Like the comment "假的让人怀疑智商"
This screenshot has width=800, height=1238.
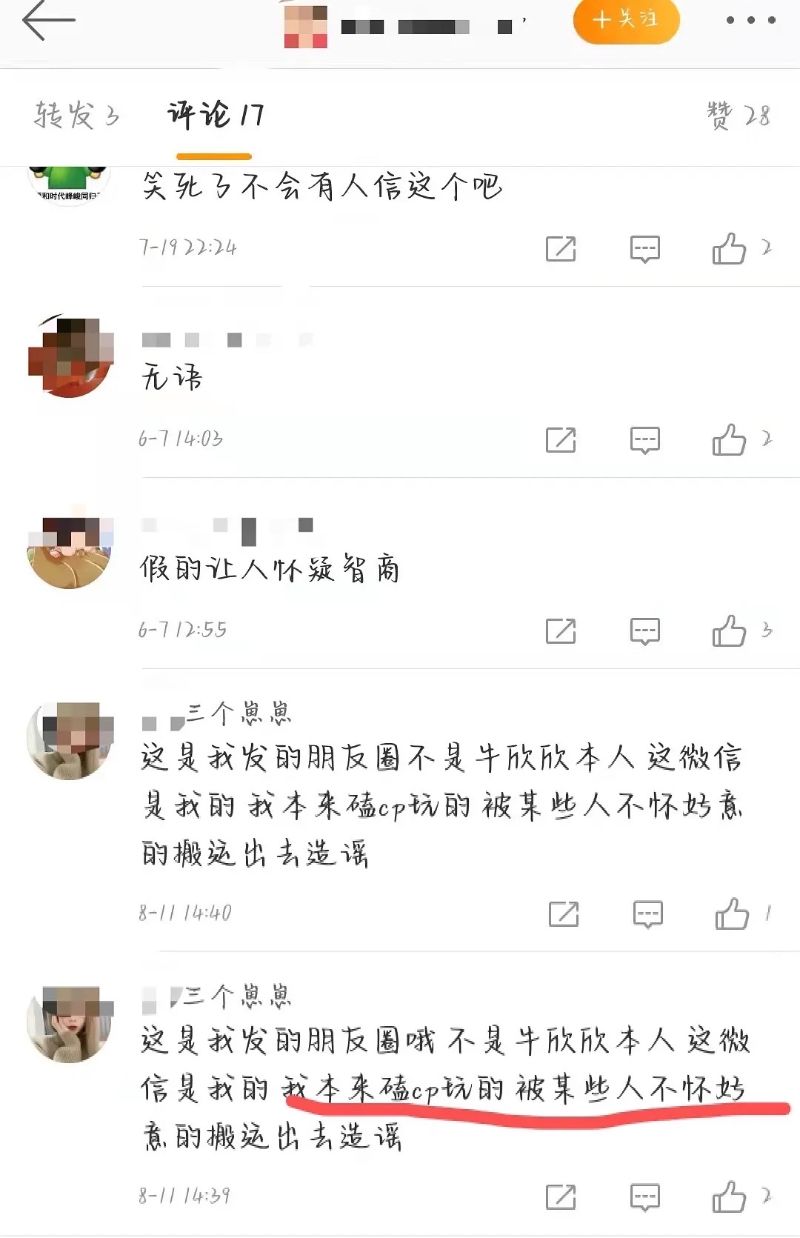(x=730, y=631)
